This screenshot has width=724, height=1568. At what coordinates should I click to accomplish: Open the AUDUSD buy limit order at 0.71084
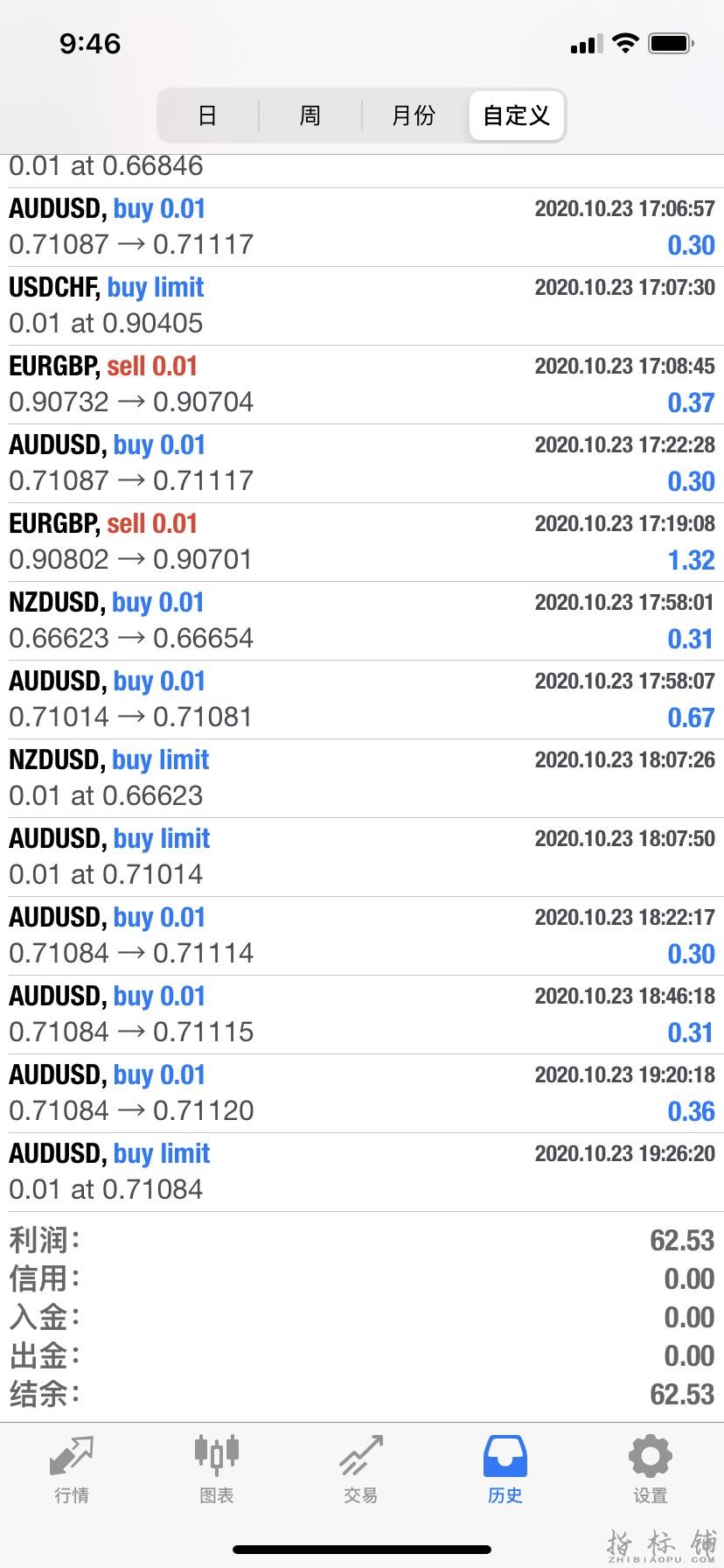(362, 1172)
